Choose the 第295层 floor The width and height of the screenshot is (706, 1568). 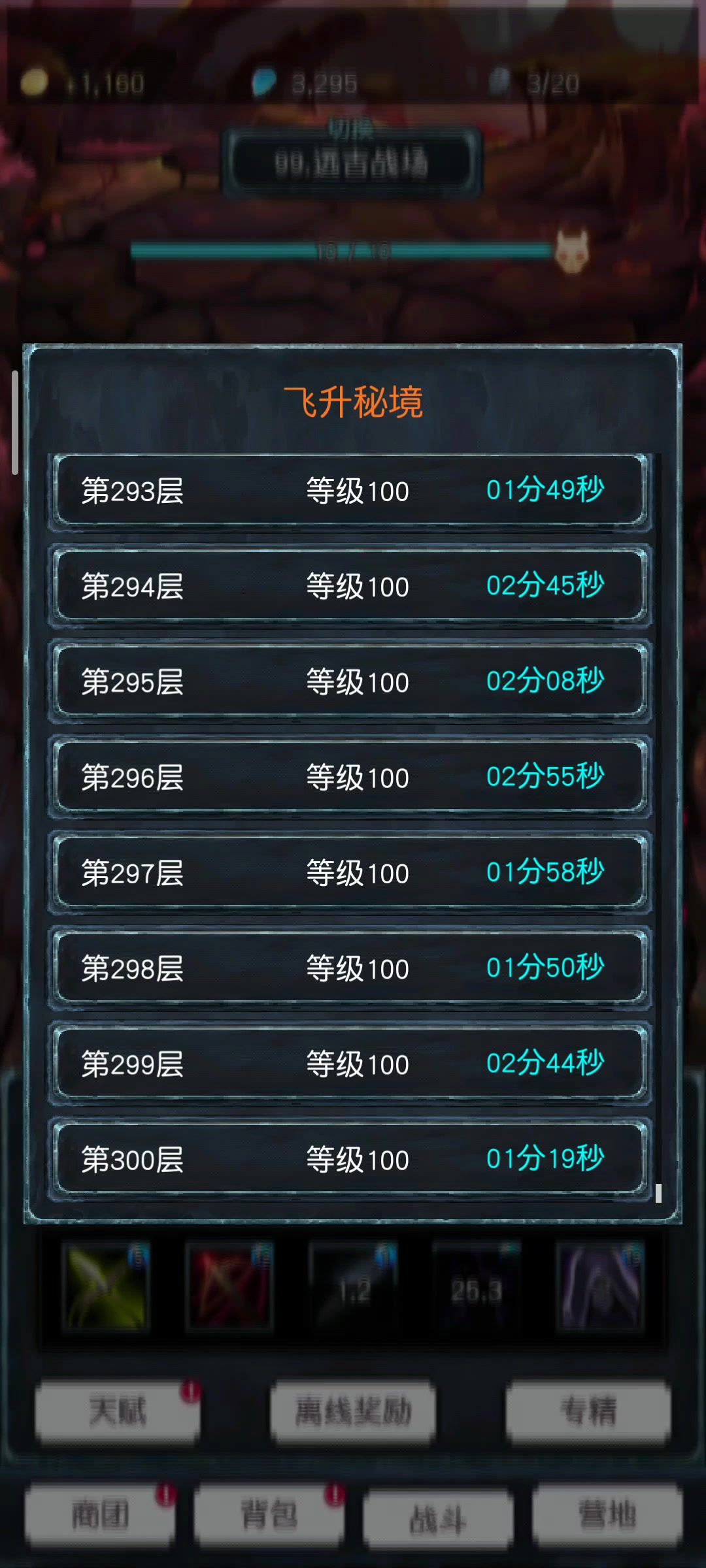350,681
